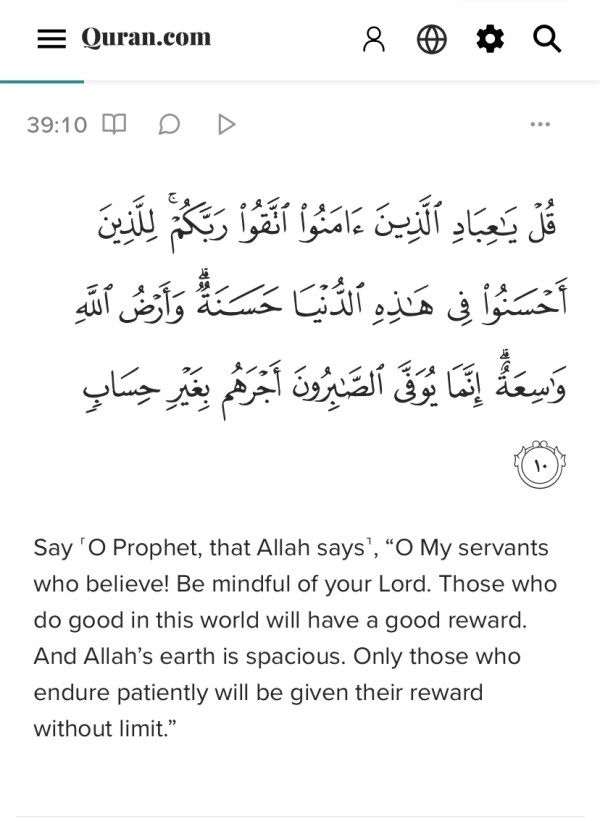Image resolution: width=600 pixels, height=821 pixels.
Task: Play audio recitation of verse 39:10
Action: 227,124
